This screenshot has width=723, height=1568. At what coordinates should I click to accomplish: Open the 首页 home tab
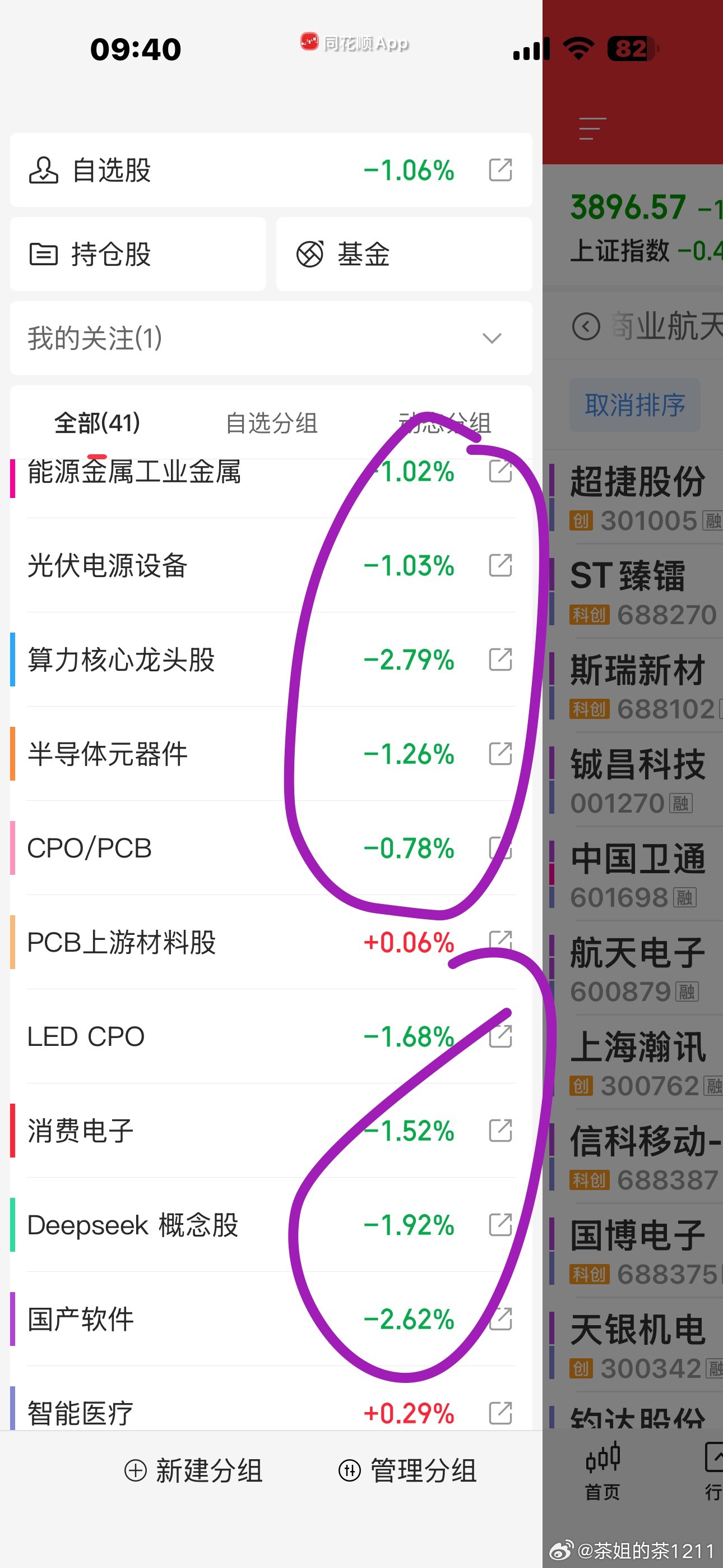coord(602,1471)
